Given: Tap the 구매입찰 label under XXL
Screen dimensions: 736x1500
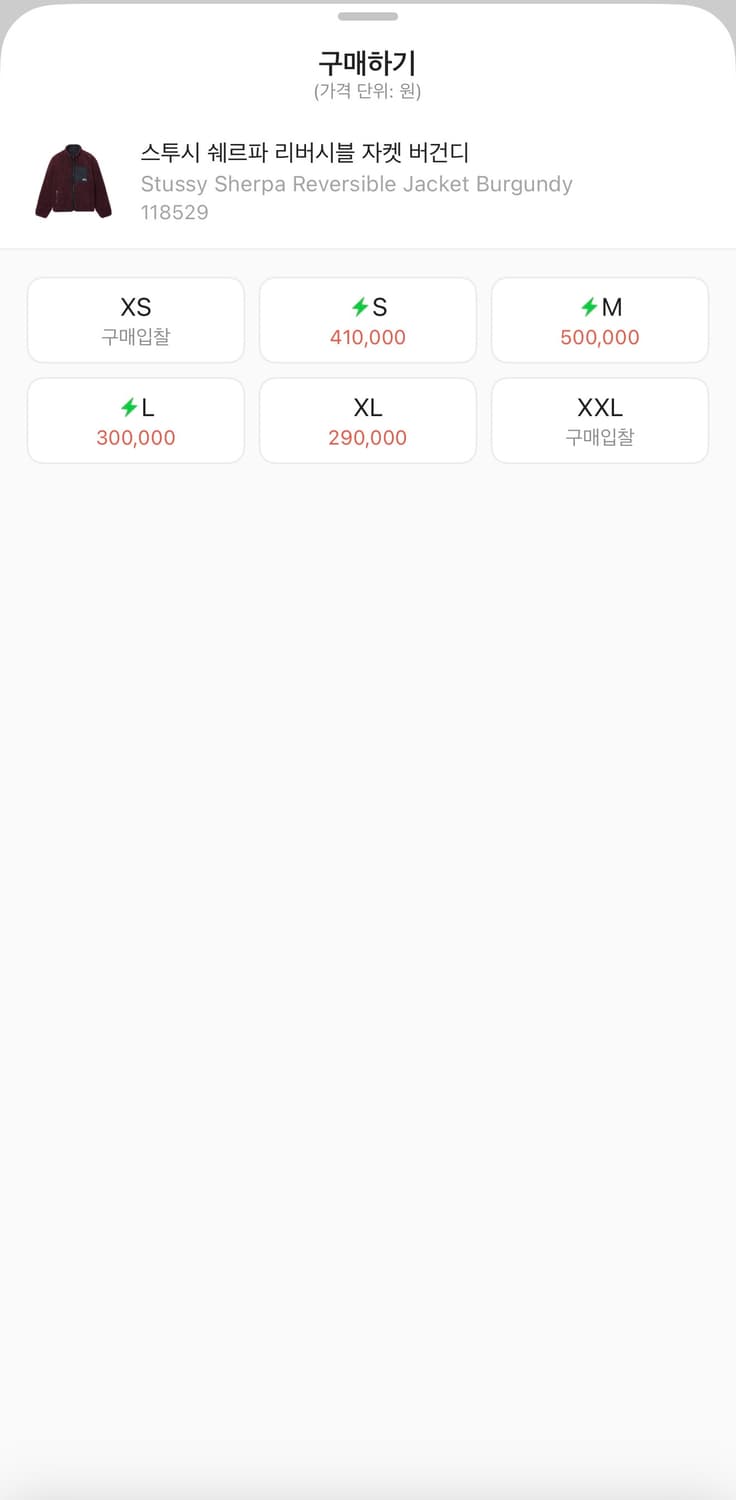Looking at the screenshot, I should point(599,436).
